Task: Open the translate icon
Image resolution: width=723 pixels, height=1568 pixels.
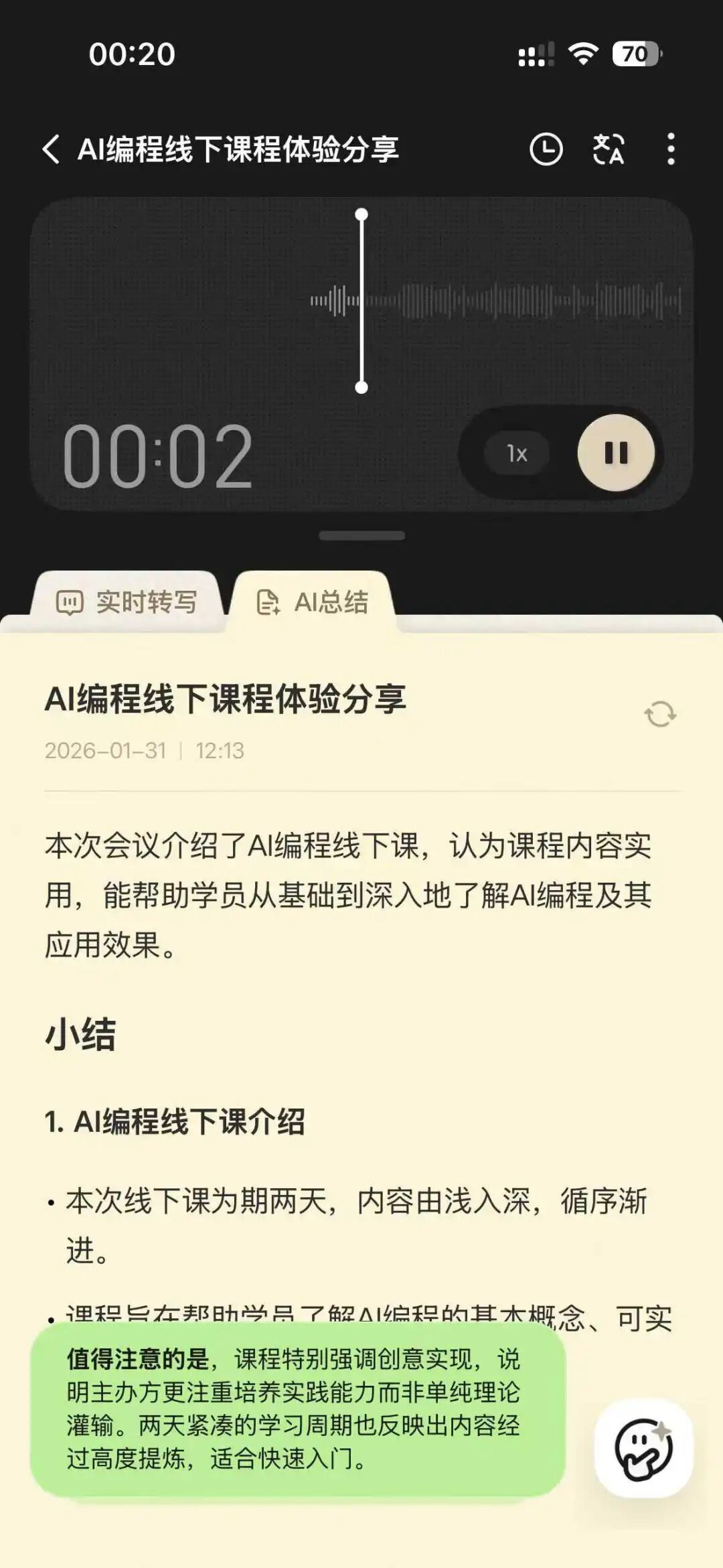Action: (x=608, y=149)
